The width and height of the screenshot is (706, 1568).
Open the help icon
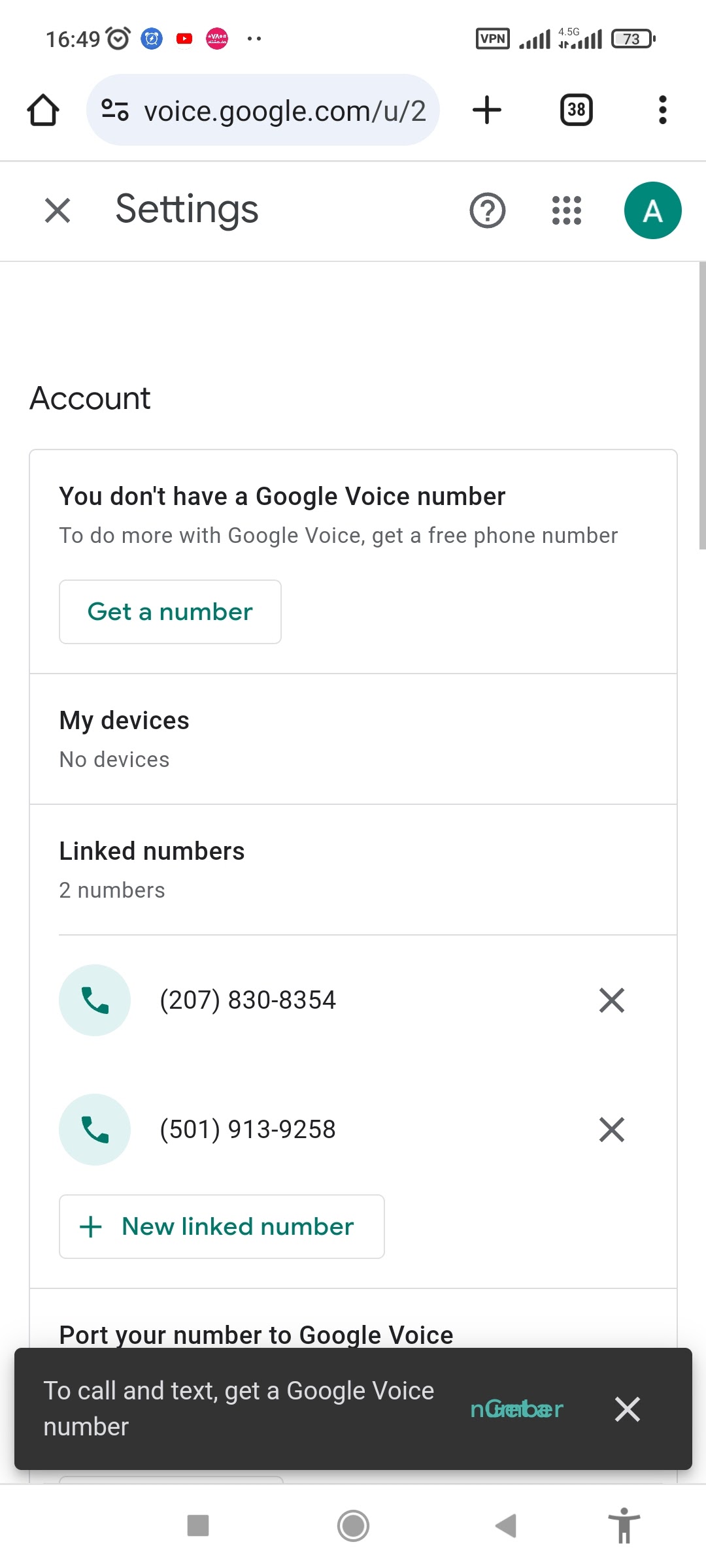488,210
